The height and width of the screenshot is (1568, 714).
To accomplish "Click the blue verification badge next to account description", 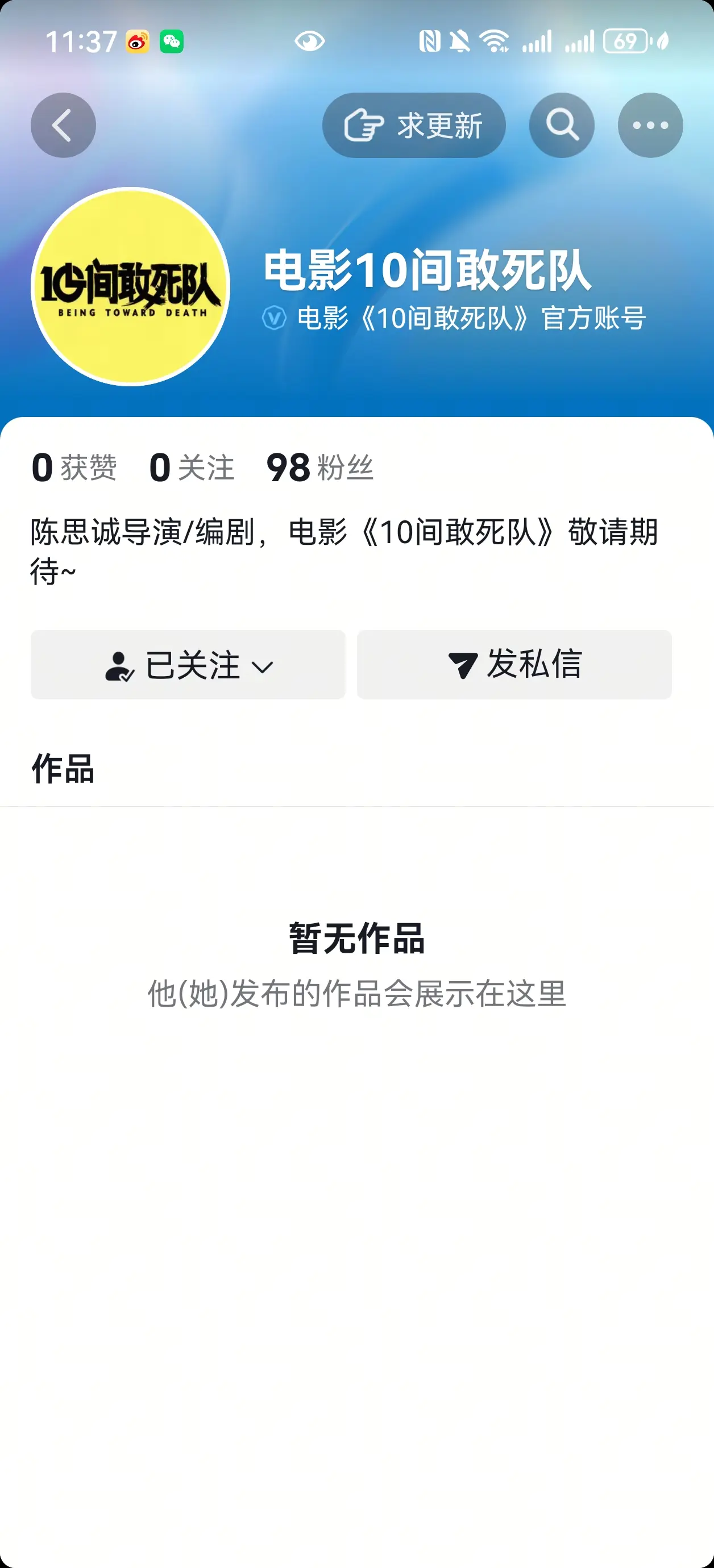I will pos(275,317).
